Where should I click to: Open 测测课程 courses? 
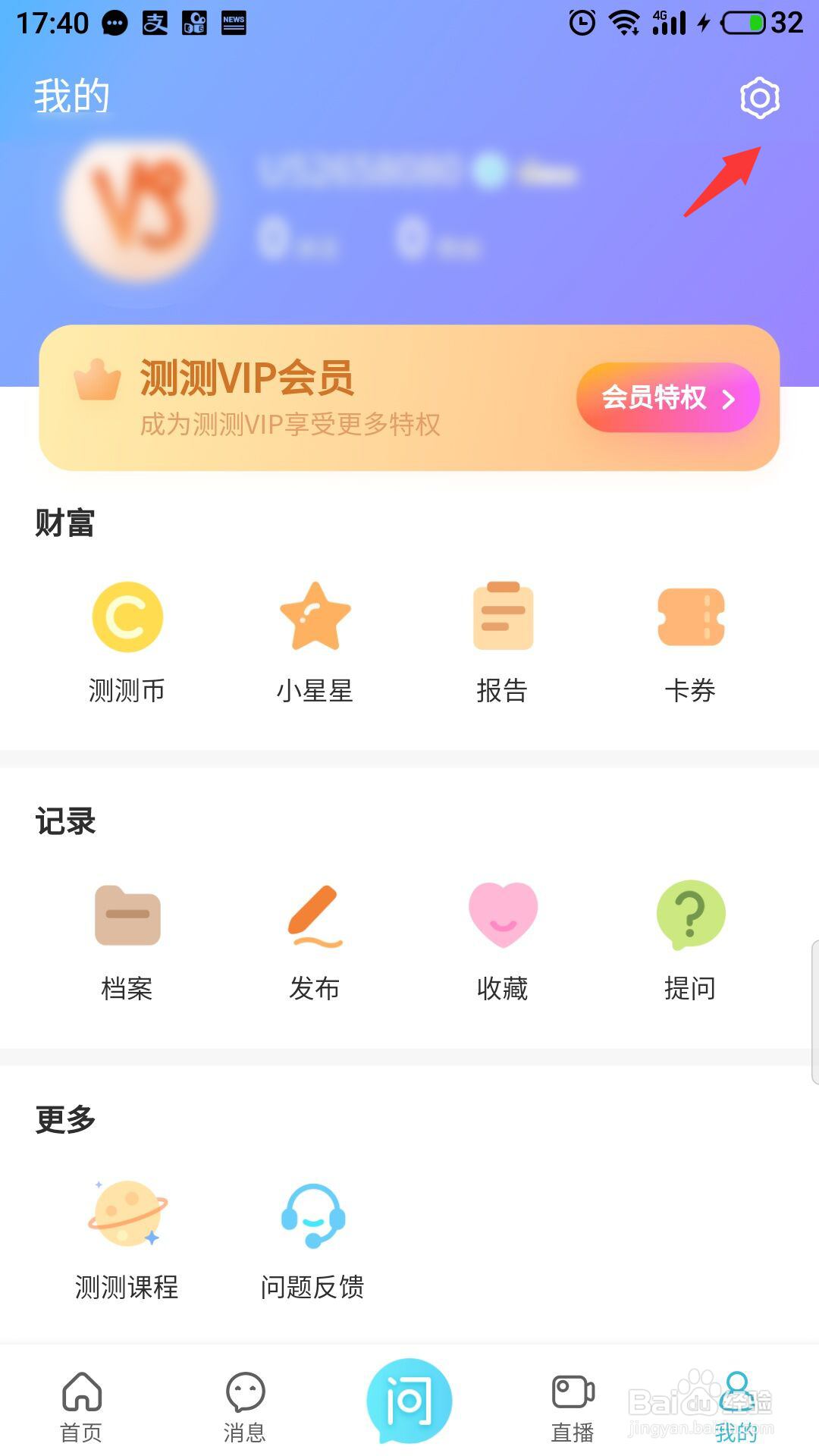[x=127, y=1238]
